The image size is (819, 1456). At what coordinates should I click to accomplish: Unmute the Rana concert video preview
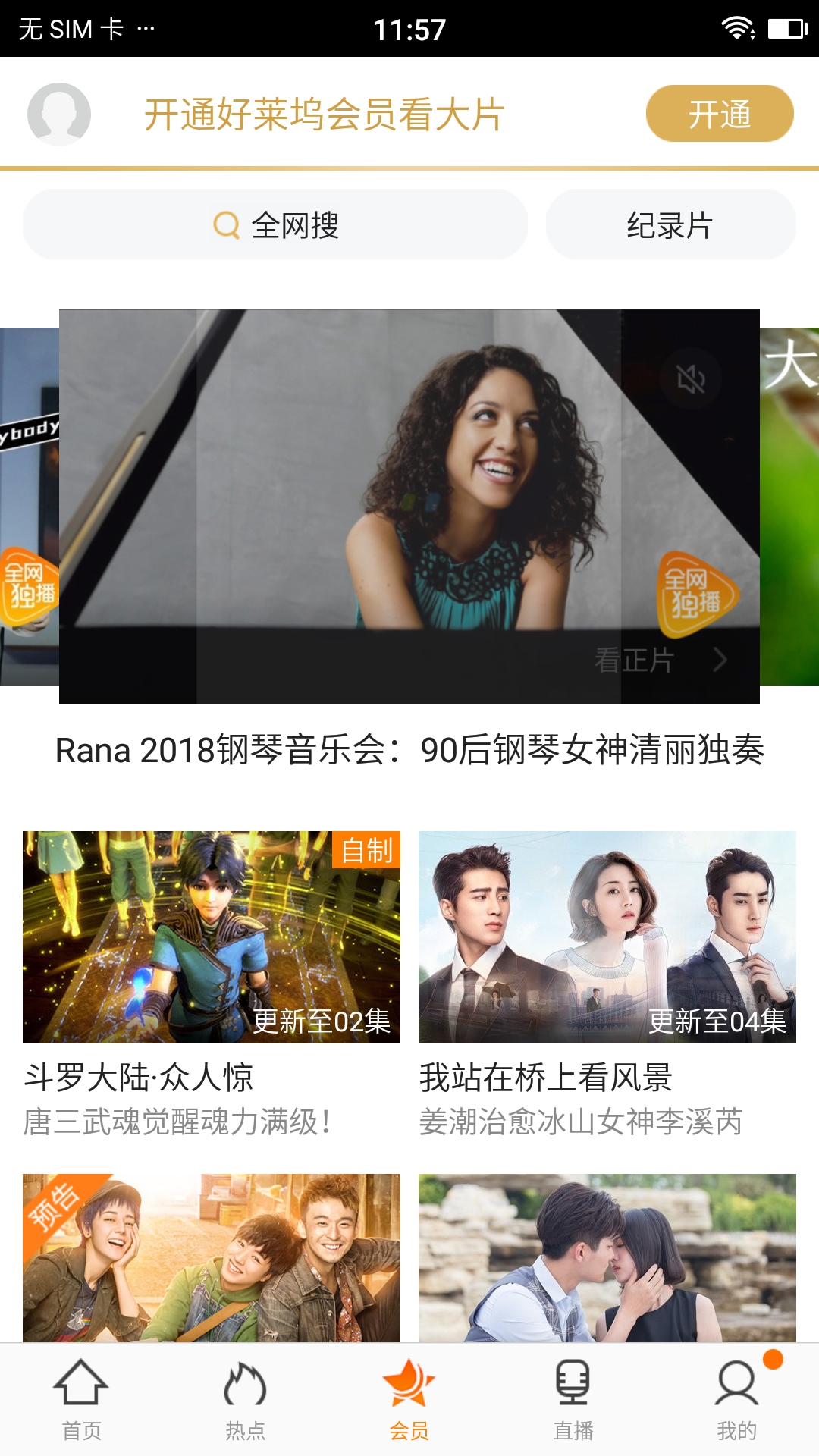(x=691, y=378)
